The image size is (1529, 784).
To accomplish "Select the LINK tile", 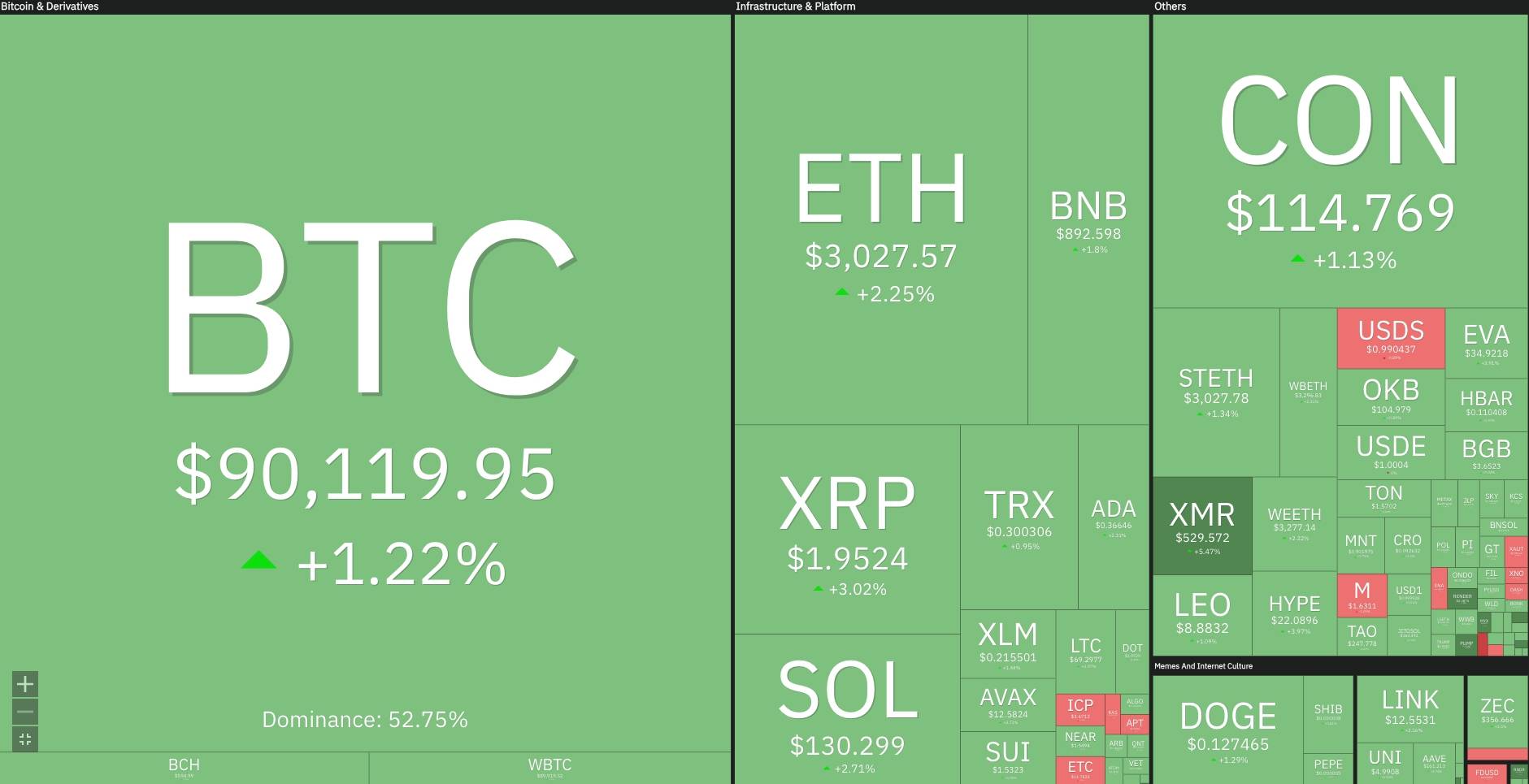I will tap(1410, 708).
